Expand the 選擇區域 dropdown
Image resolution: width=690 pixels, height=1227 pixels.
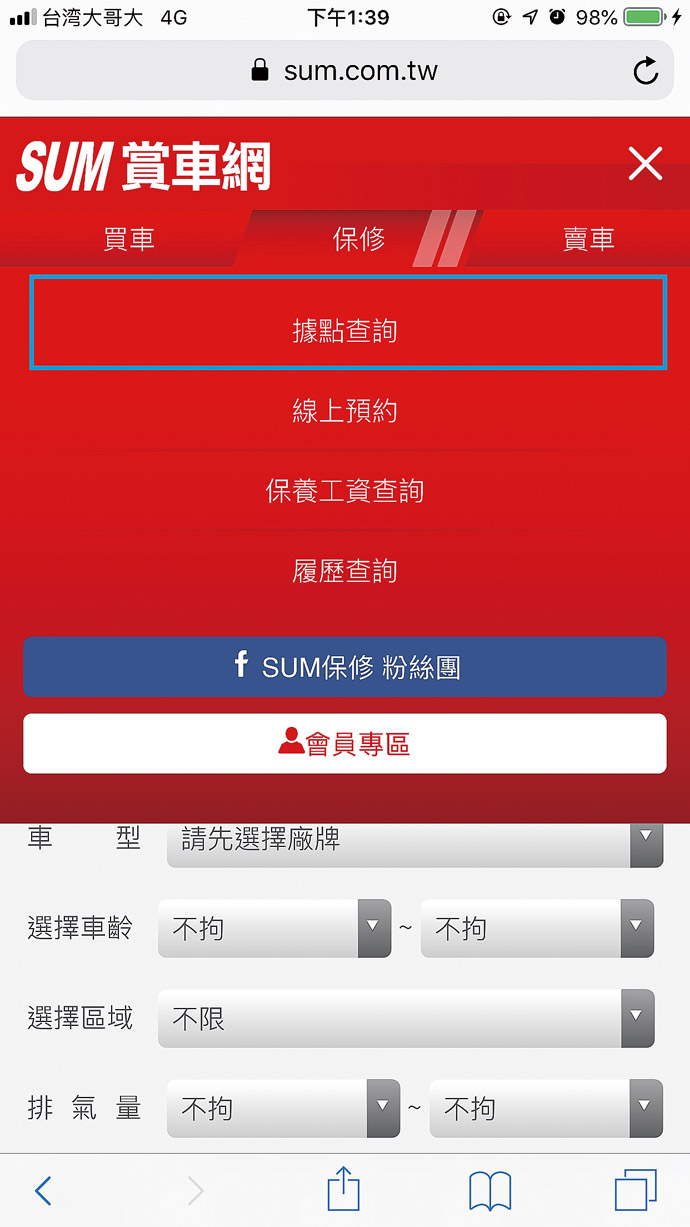[x=406, y=1019]
